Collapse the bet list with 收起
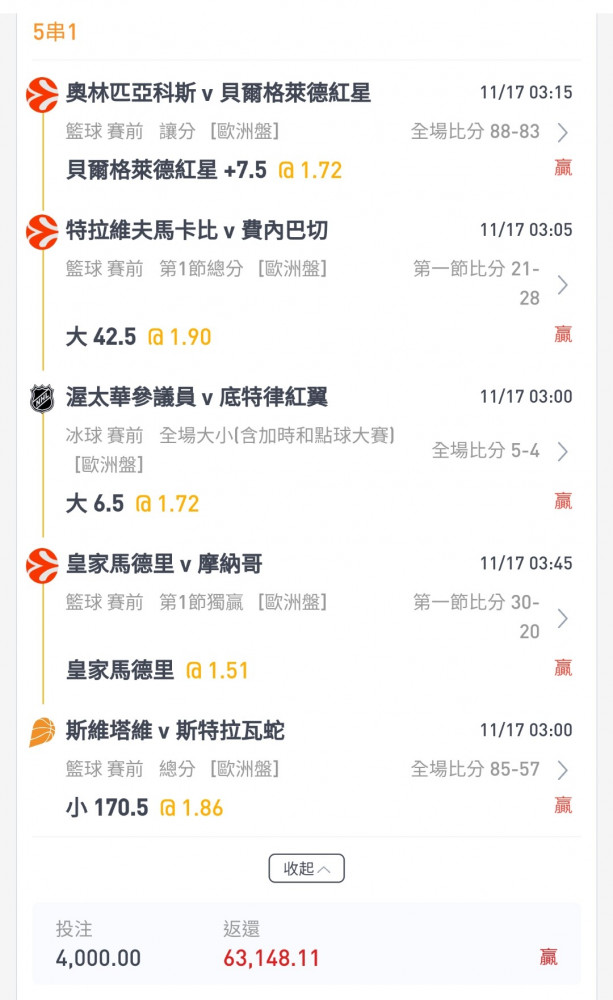 coord(307,868)
